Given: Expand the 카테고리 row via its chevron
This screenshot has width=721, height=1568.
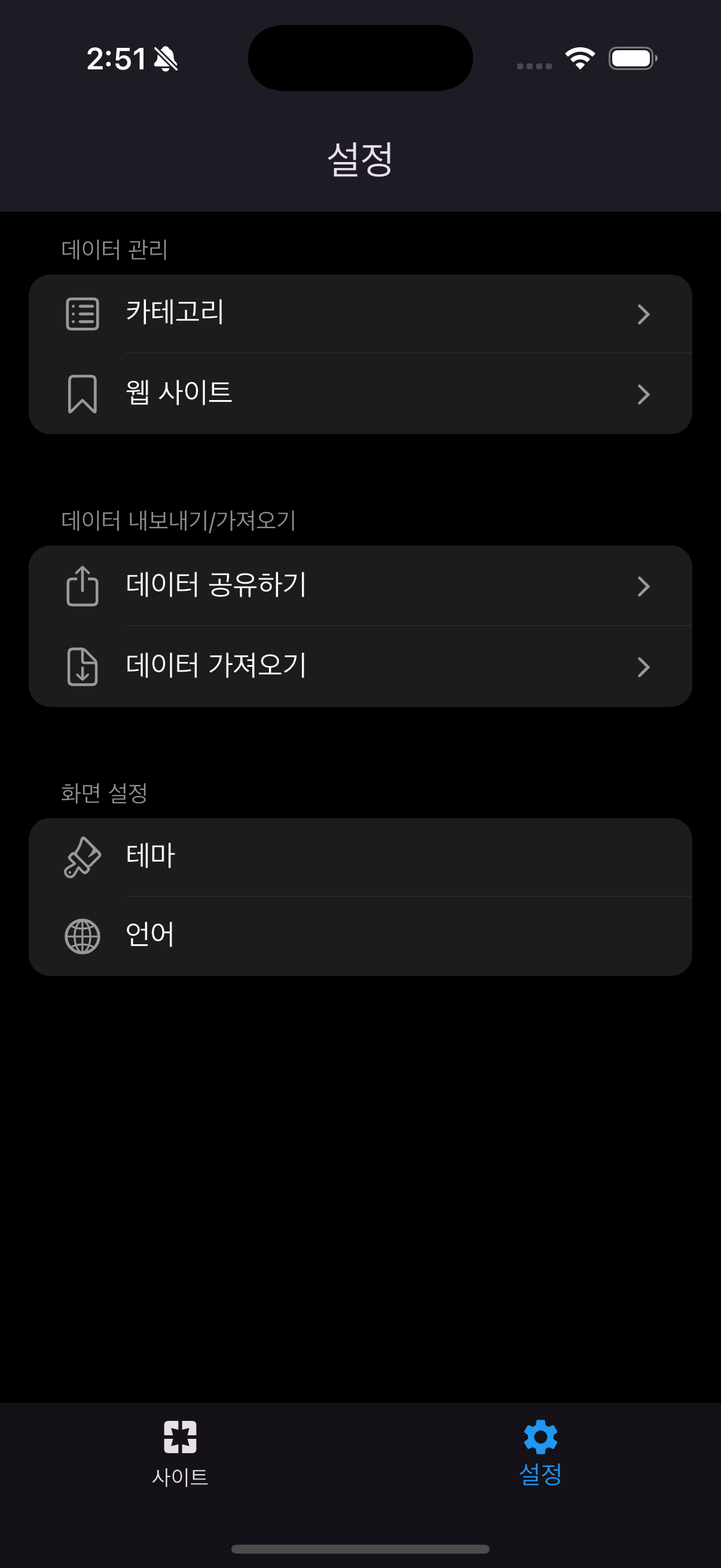Looking at the screenshot, I should (x=644, y=314).
